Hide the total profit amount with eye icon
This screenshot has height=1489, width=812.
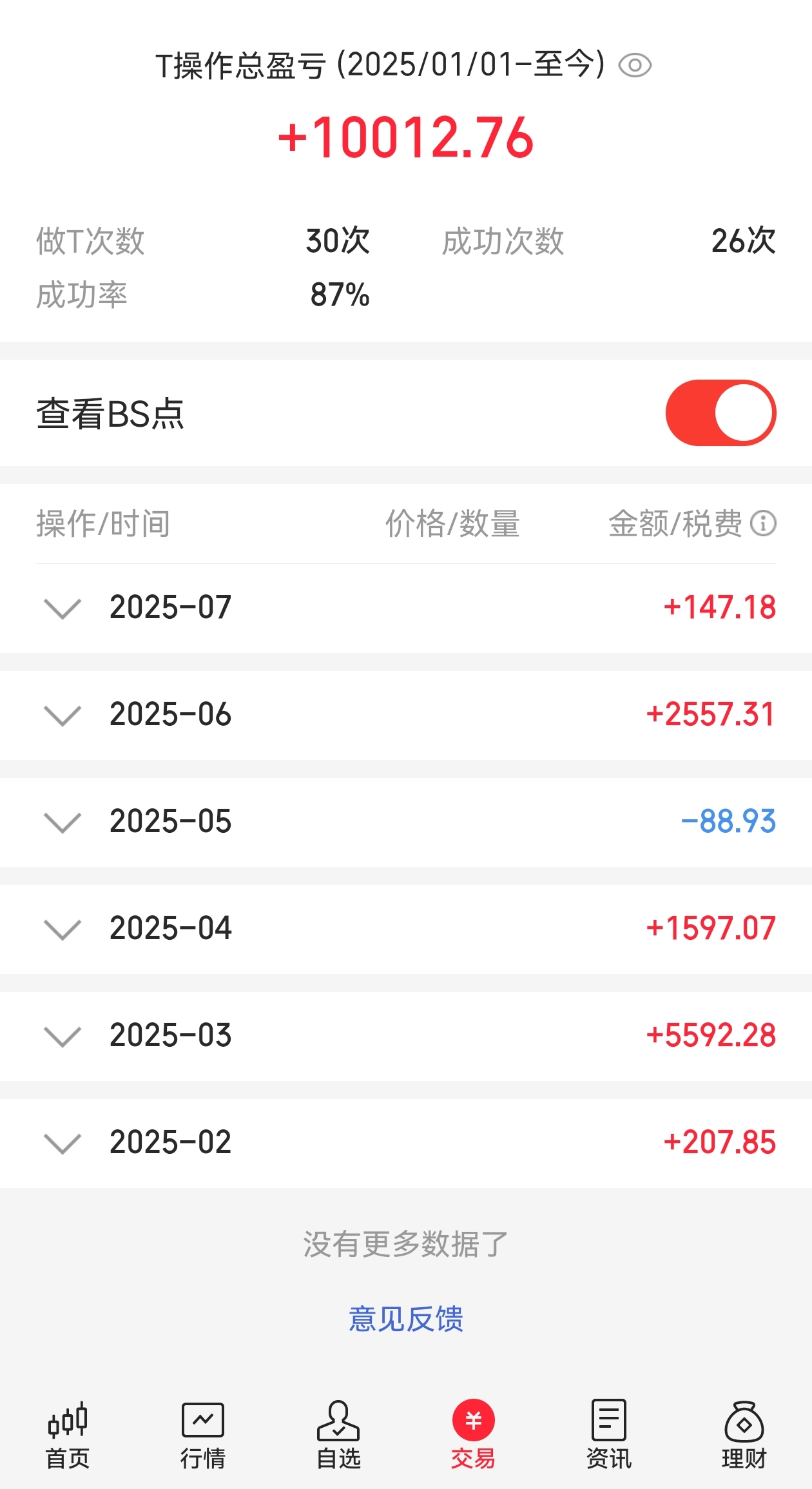(635, 65)
